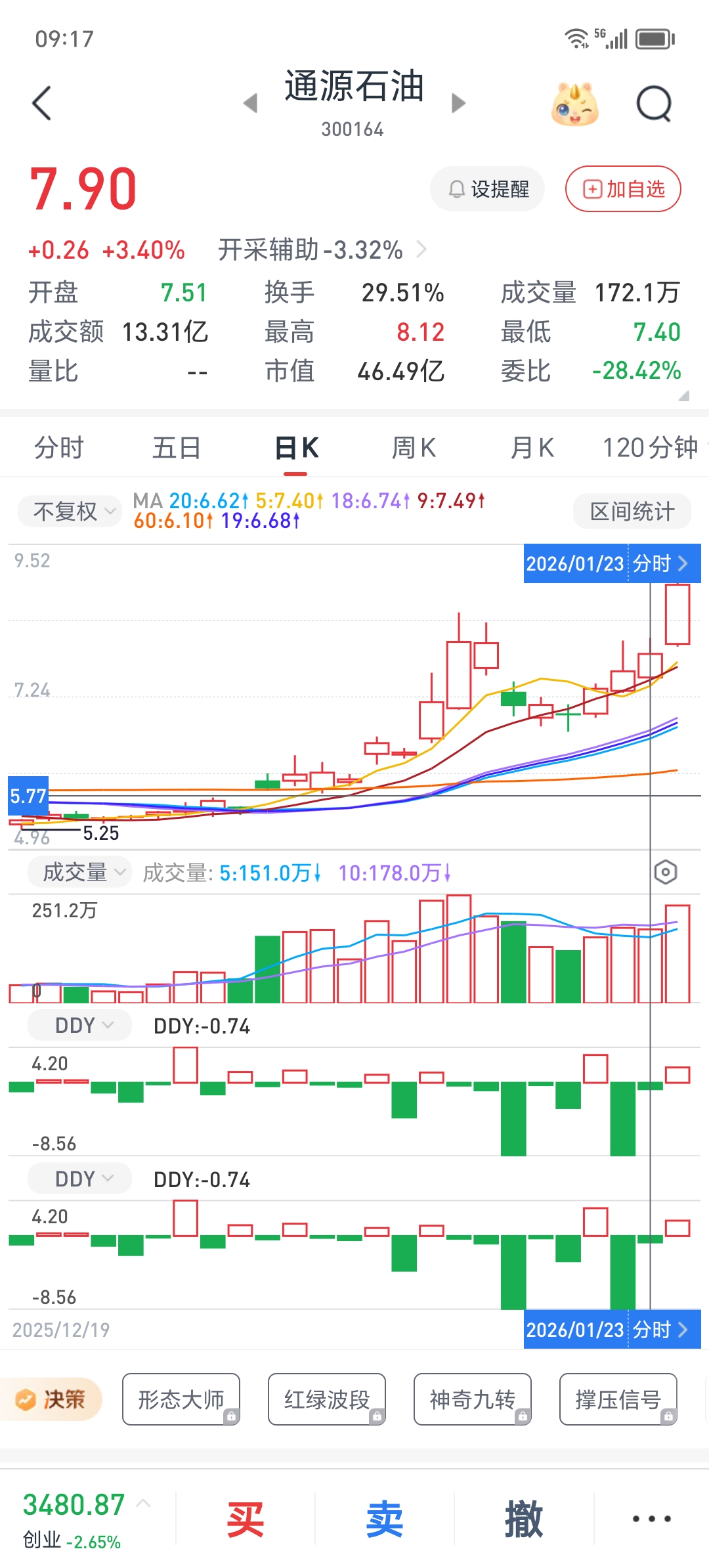The image size is (709, 1568).
Task: Select the 月K tab
Action: tap(532, 448)
